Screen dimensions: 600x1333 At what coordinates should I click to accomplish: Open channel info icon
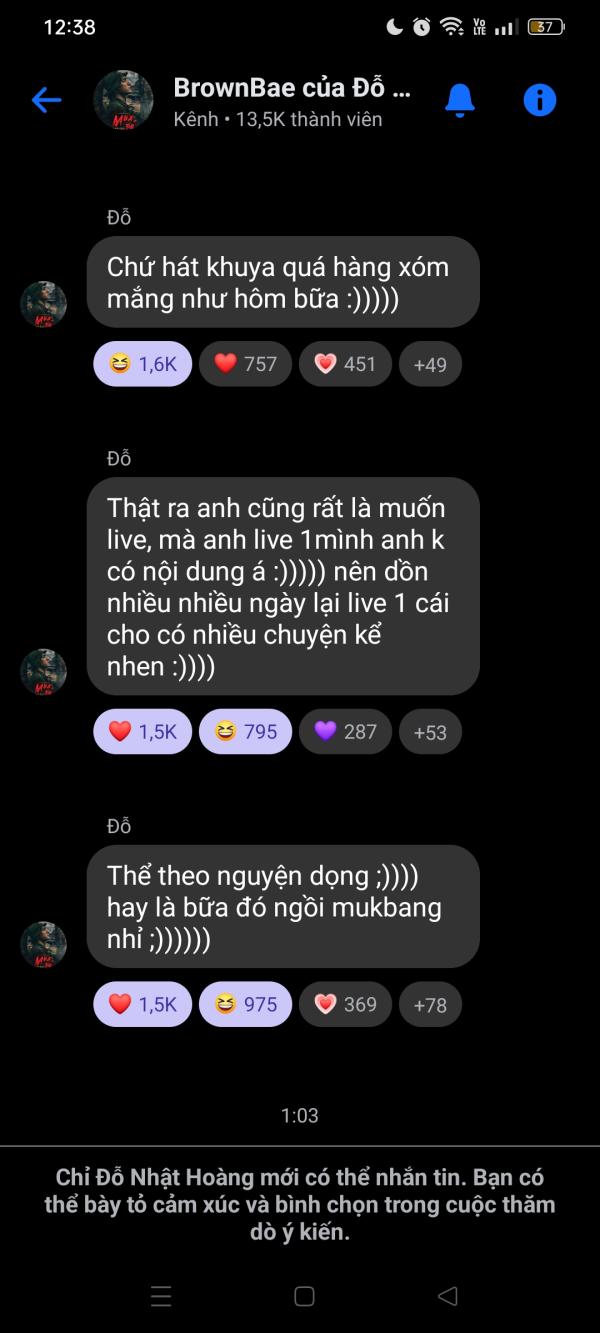pyautogui.click(x=540, y=100)
